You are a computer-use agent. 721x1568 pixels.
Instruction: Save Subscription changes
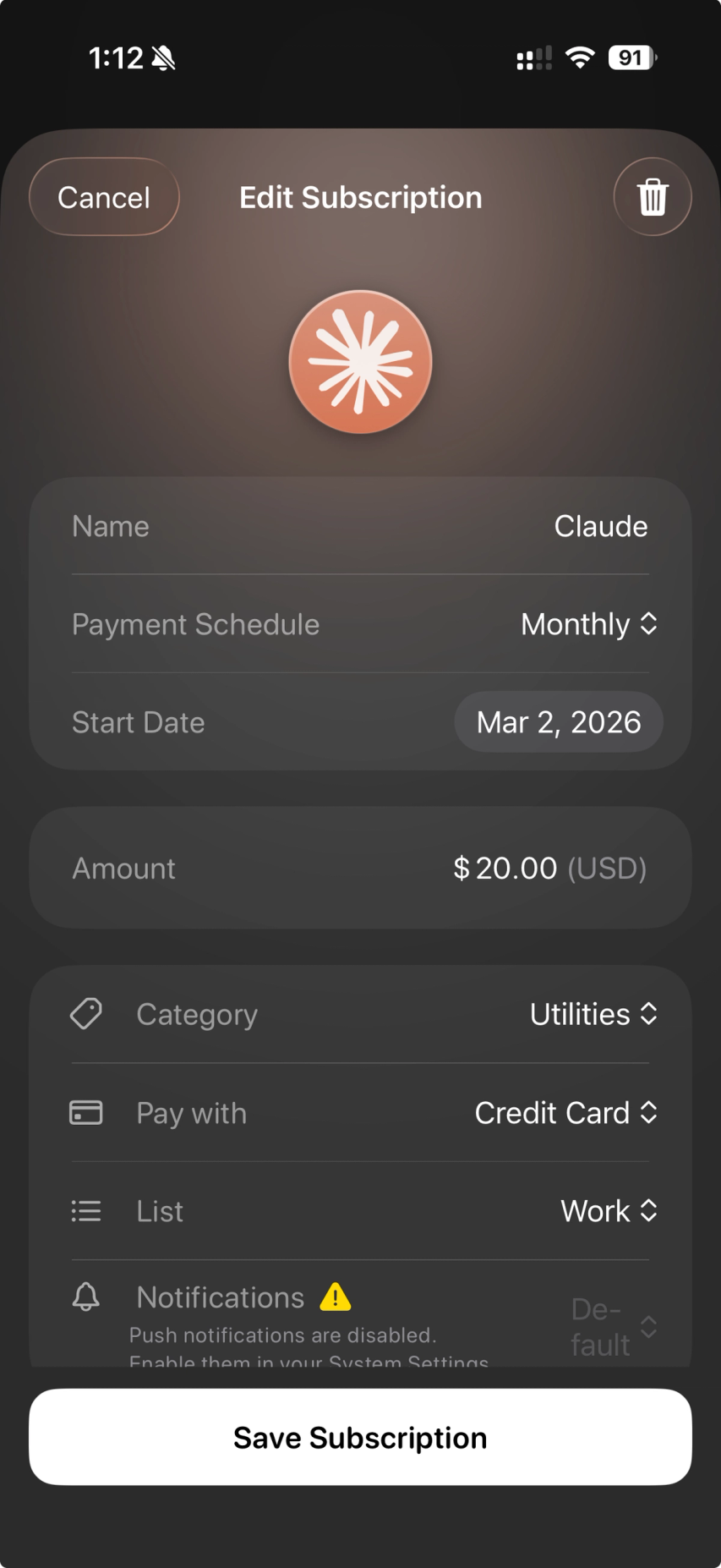pyautogui.click(x=360, y=1437)
